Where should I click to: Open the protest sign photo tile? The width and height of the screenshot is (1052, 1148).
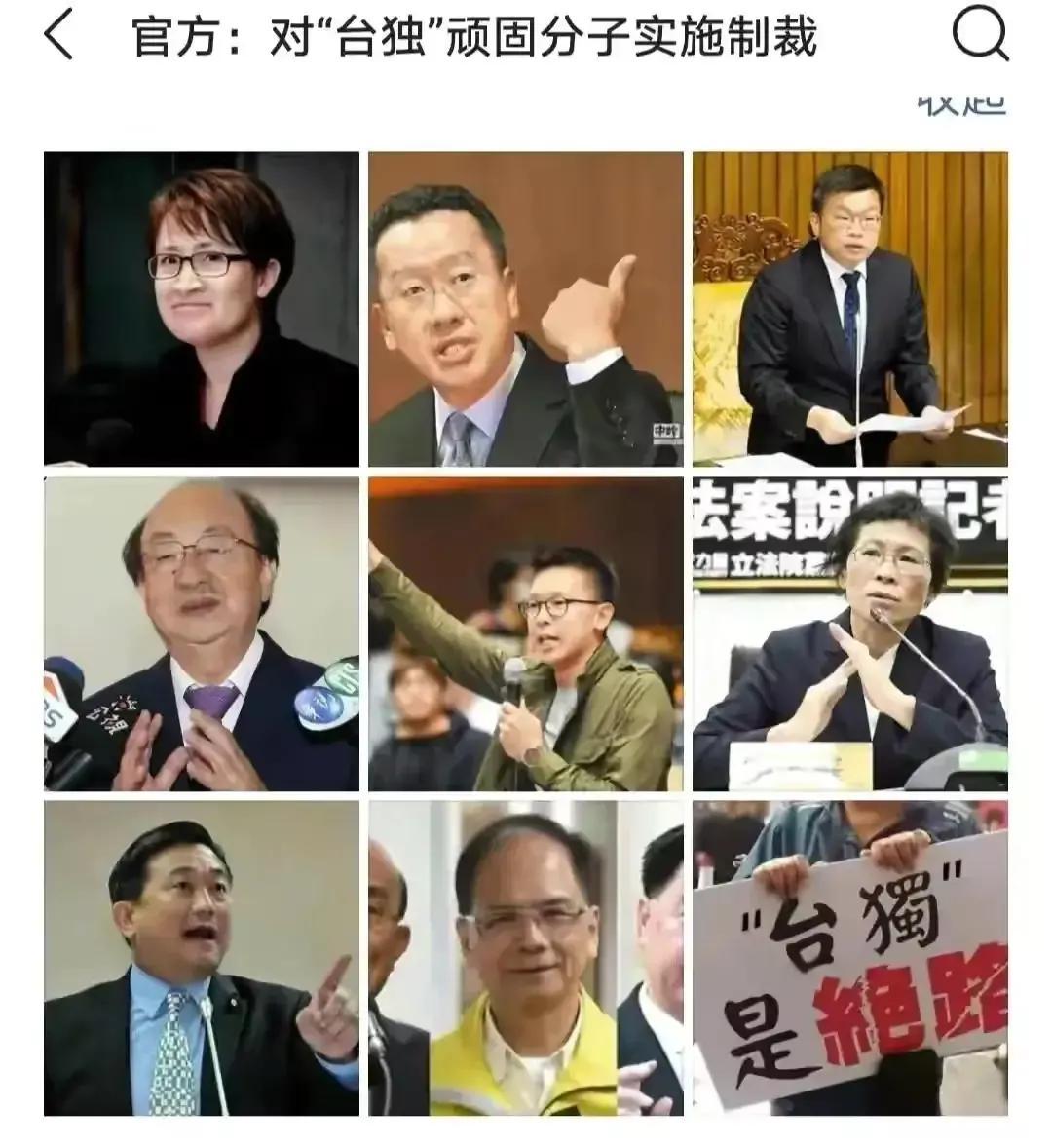click(x=849, y=958)
